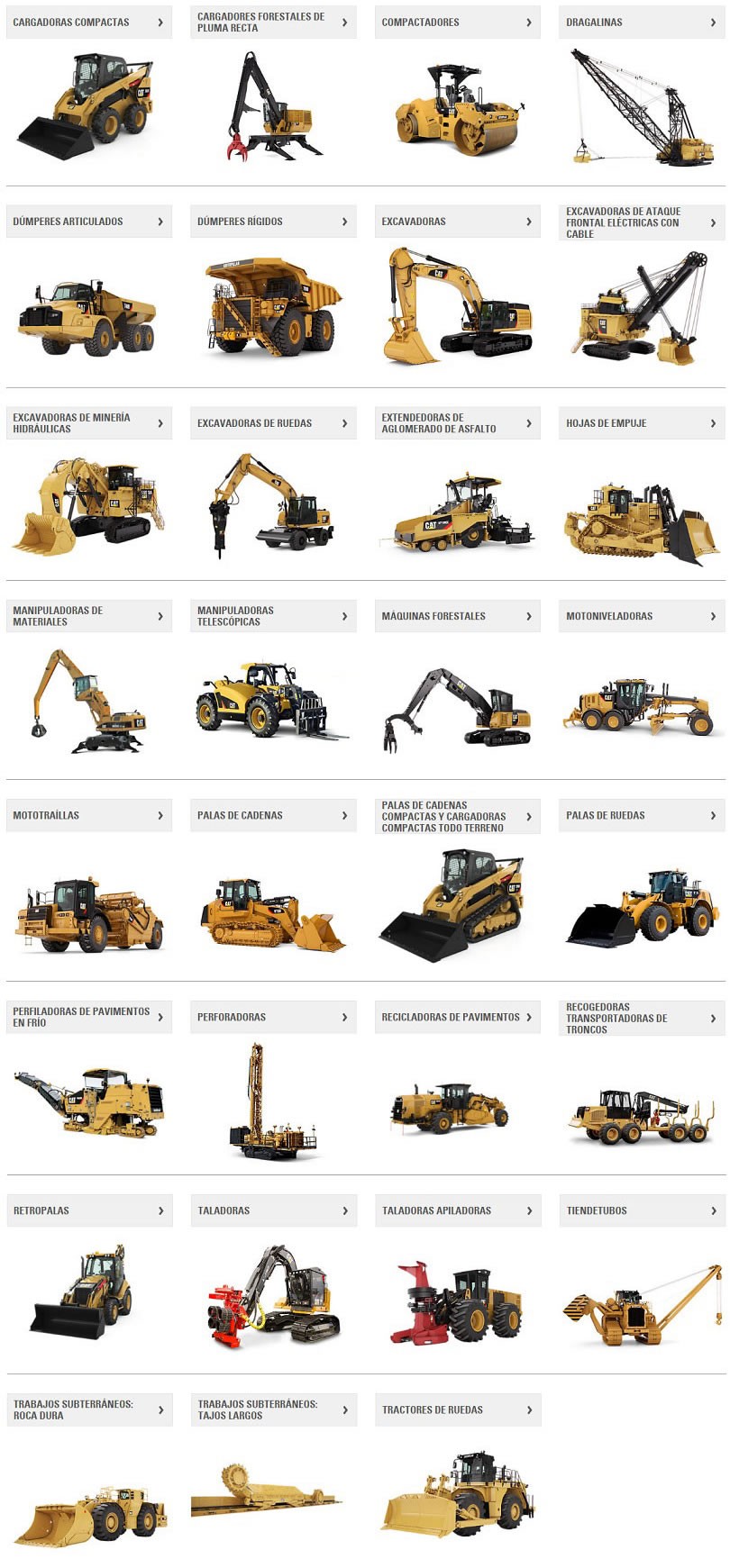Select Tractores de Ruedas category
730x1568 pixels.
pyautogui.click(x=457, y=1409)
